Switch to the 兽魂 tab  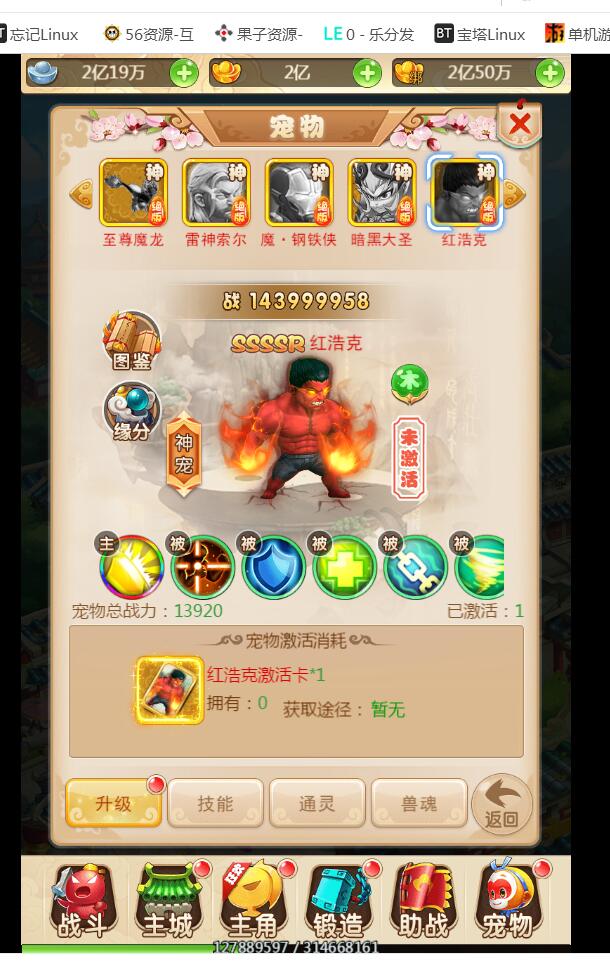(x=419, y=804)
